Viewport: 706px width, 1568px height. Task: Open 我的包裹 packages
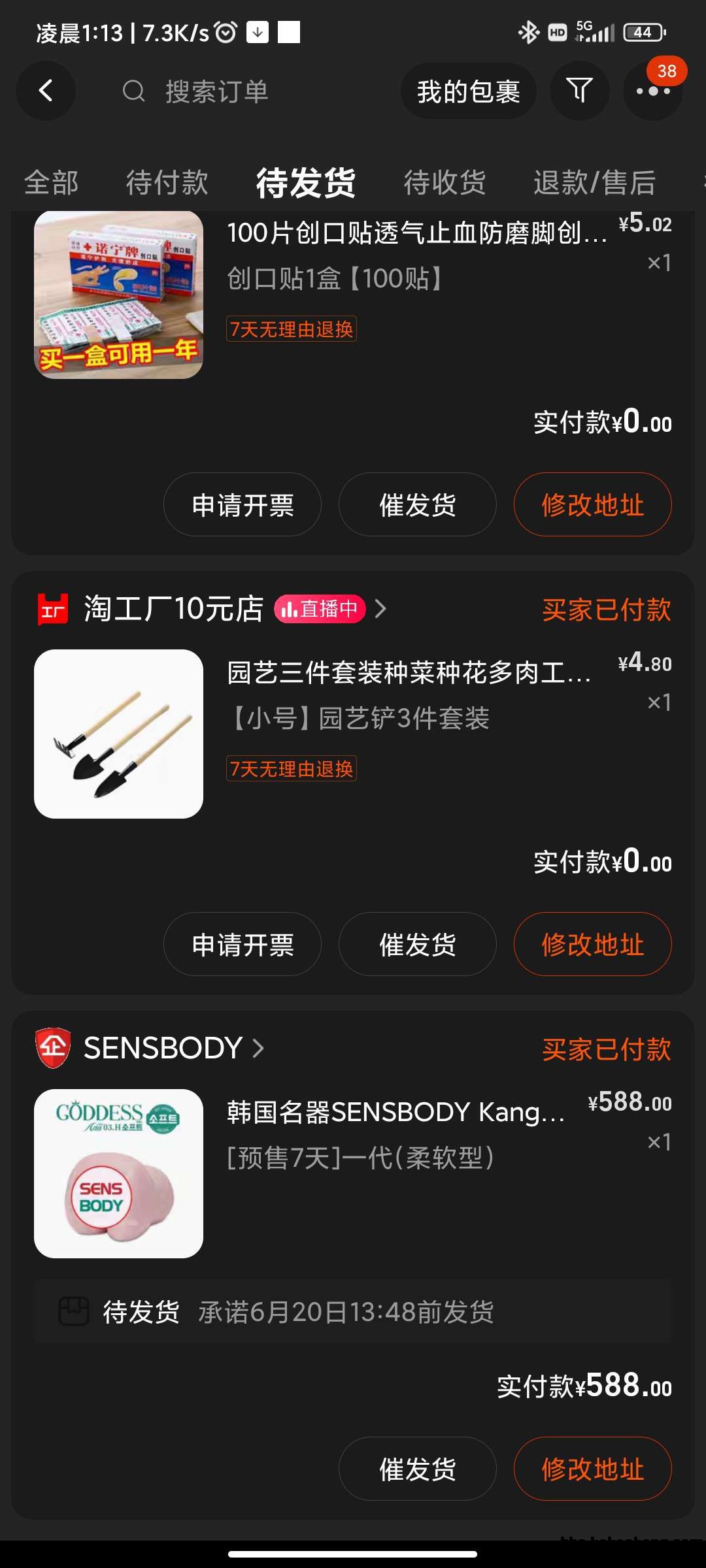[468, 91]
